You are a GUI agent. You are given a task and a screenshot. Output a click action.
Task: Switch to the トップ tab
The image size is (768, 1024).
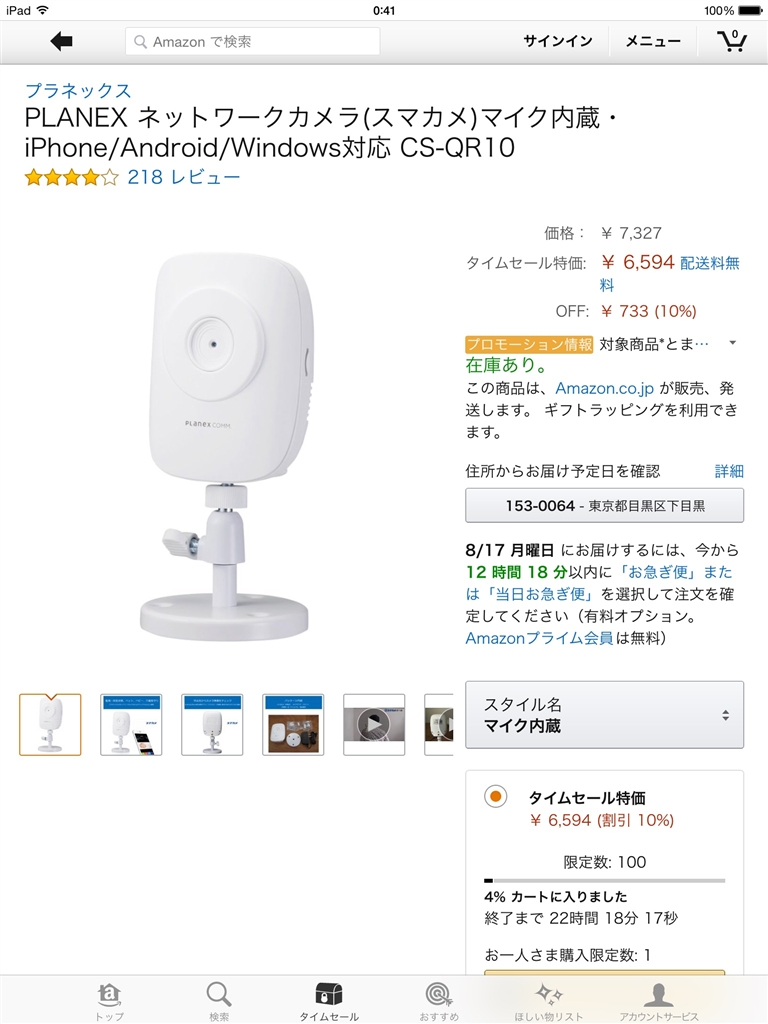[110, 1000]
